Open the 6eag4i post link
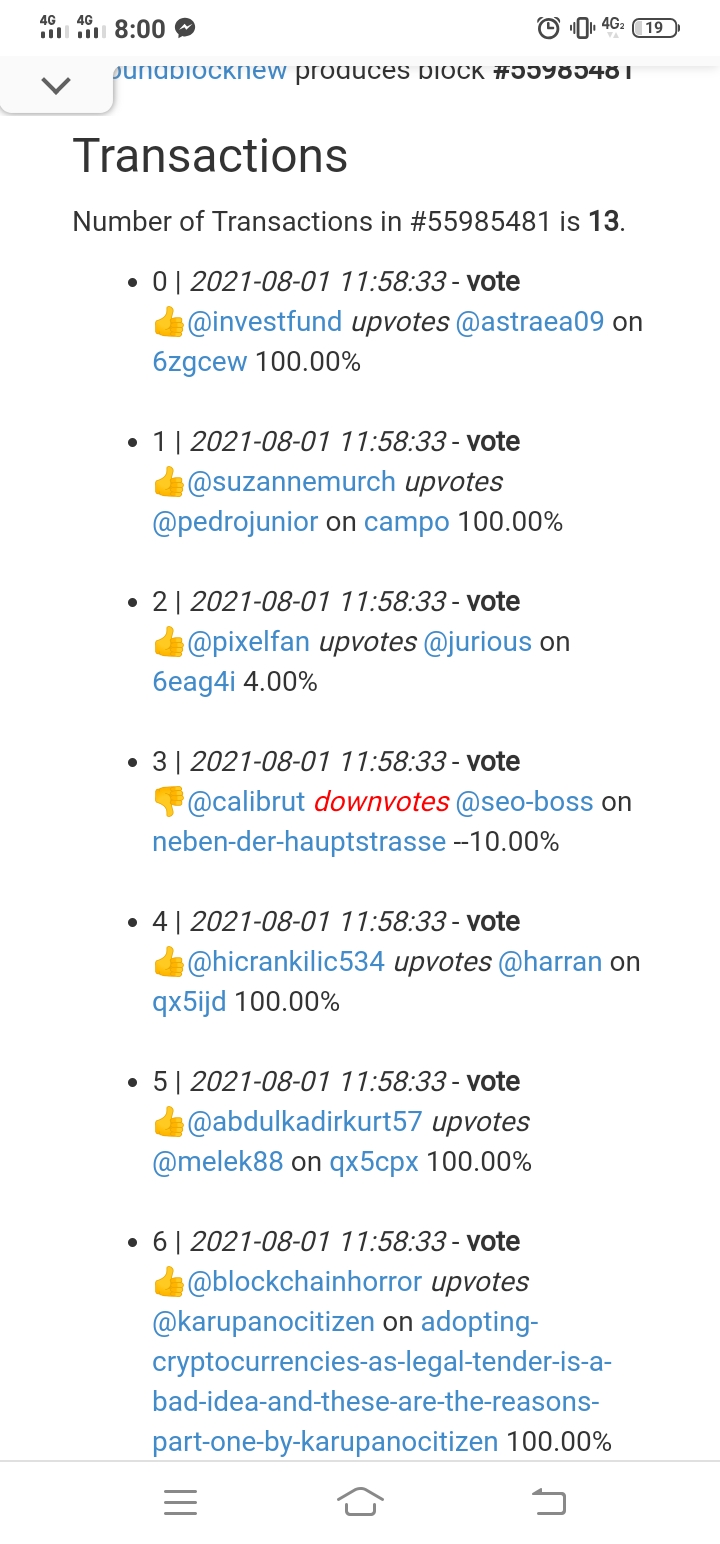The image size is (720, 1544). (193, 682)
